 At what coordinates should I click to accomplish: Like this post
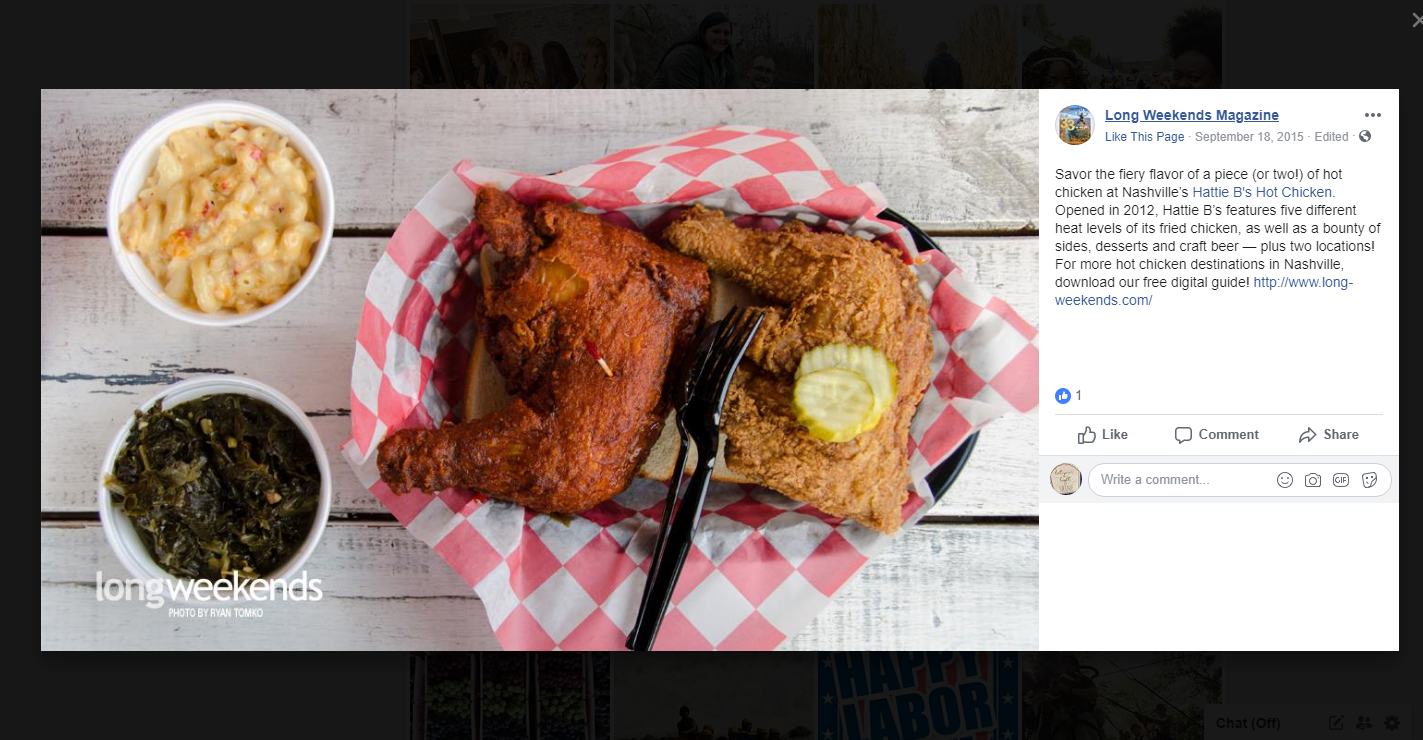pyautogui.click(x=1102, y=435)
